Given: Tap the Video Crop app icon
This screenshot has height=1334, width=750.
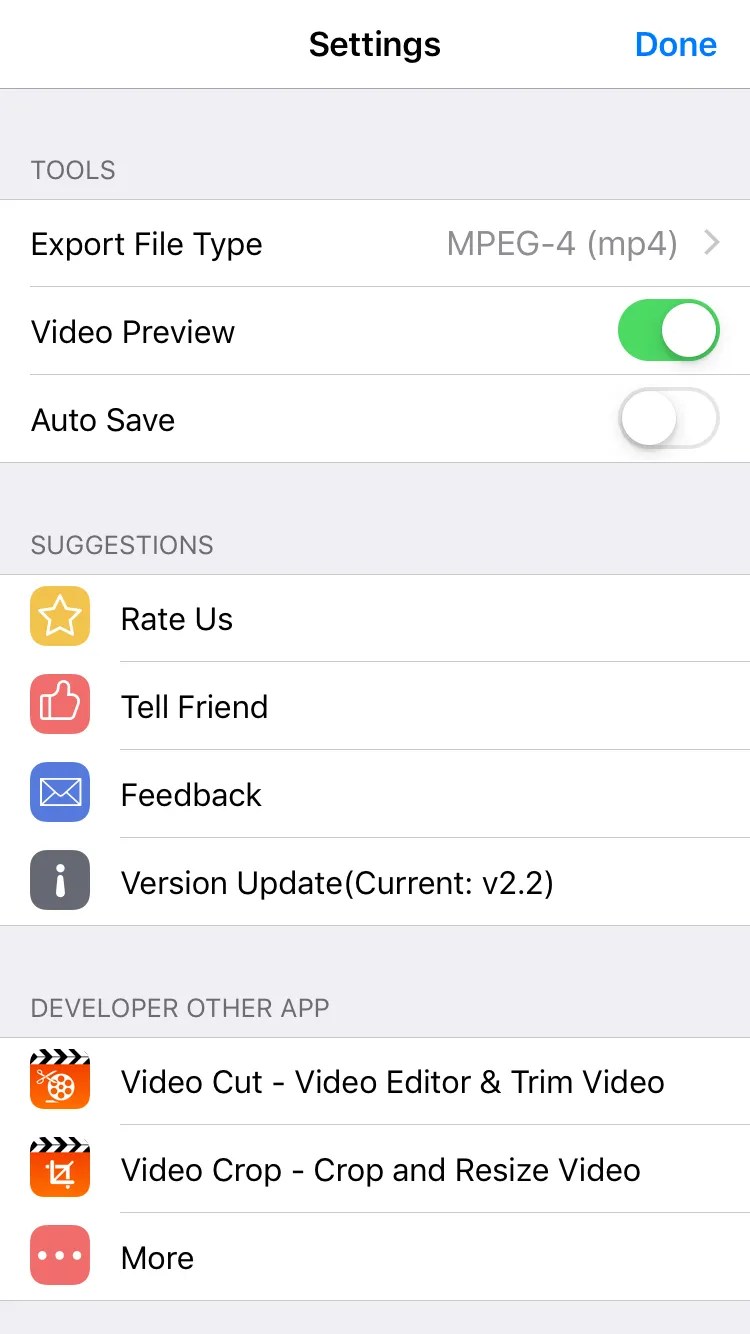Looking at the screenshot, I should tap(60, 1169).
